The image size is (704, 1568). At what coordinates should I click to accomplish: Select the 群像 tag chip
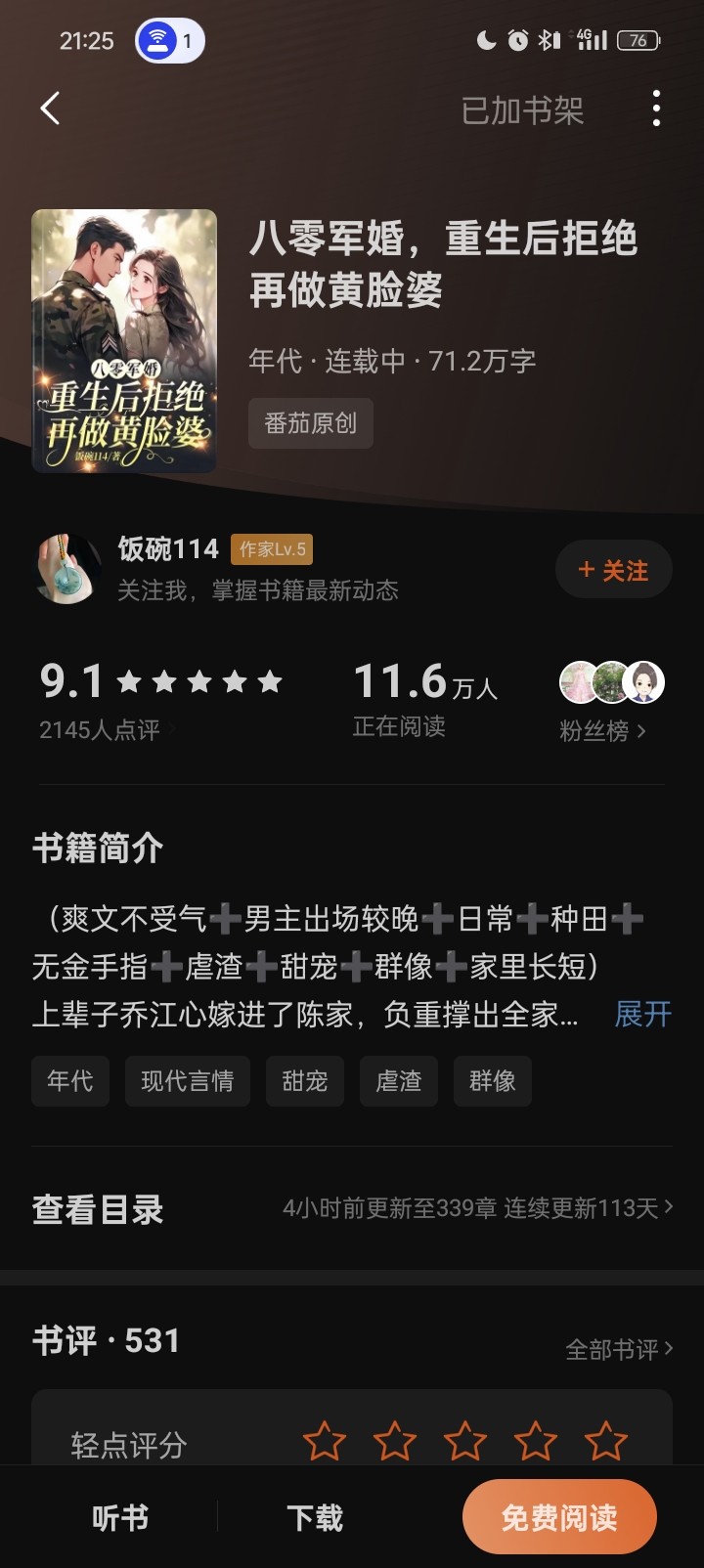click(493, 1081)
